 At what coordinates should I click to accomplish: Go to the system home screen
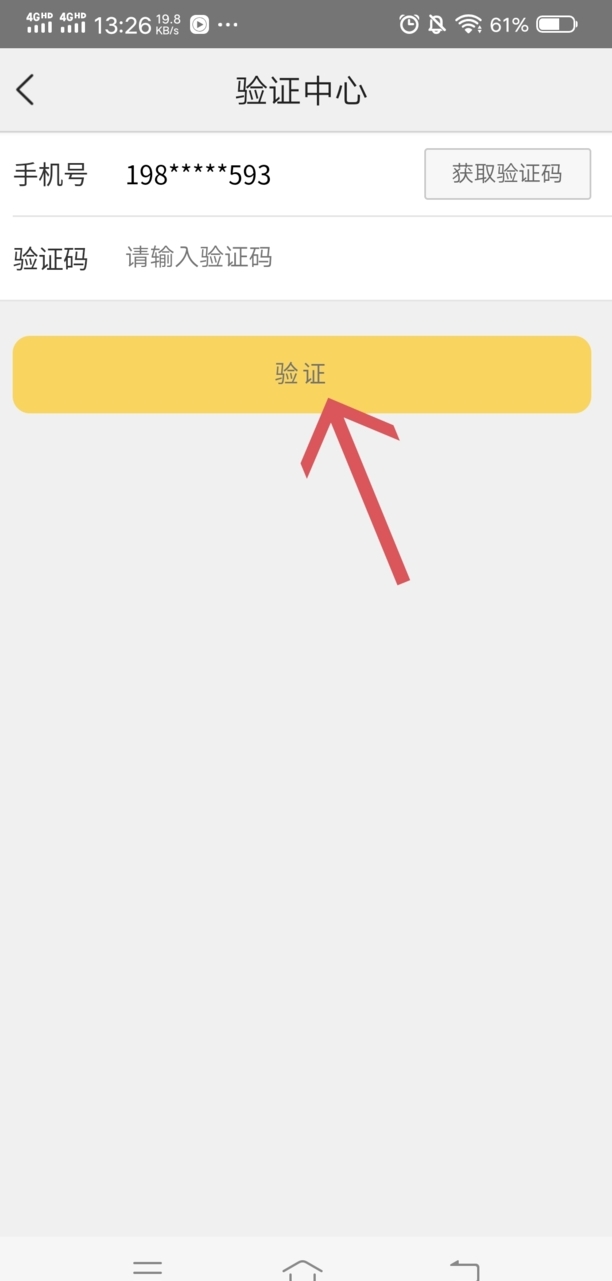pos(302,1268)
